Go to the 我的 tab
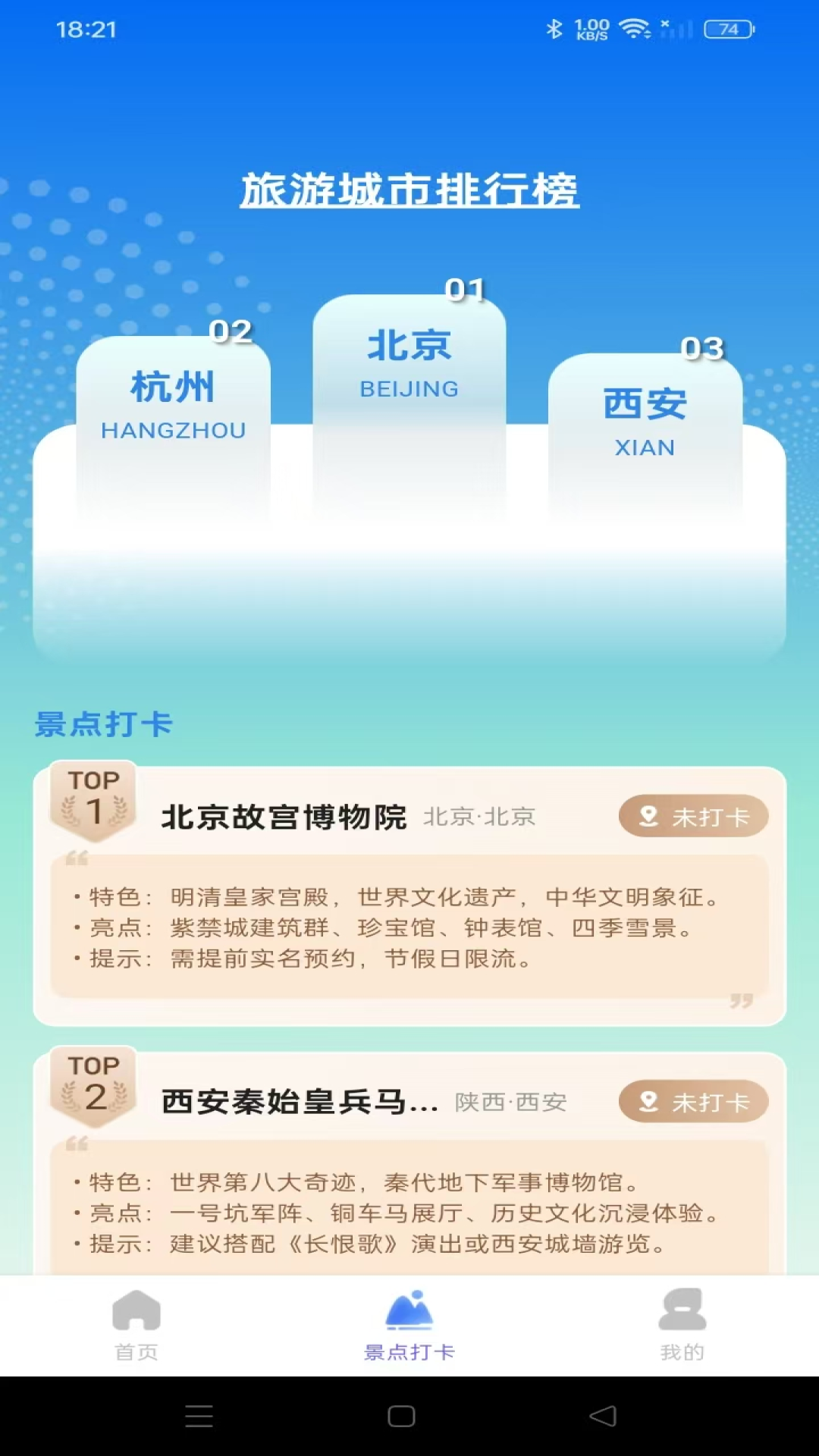This screenshot has width=819, height=1456. point(682,1325)
